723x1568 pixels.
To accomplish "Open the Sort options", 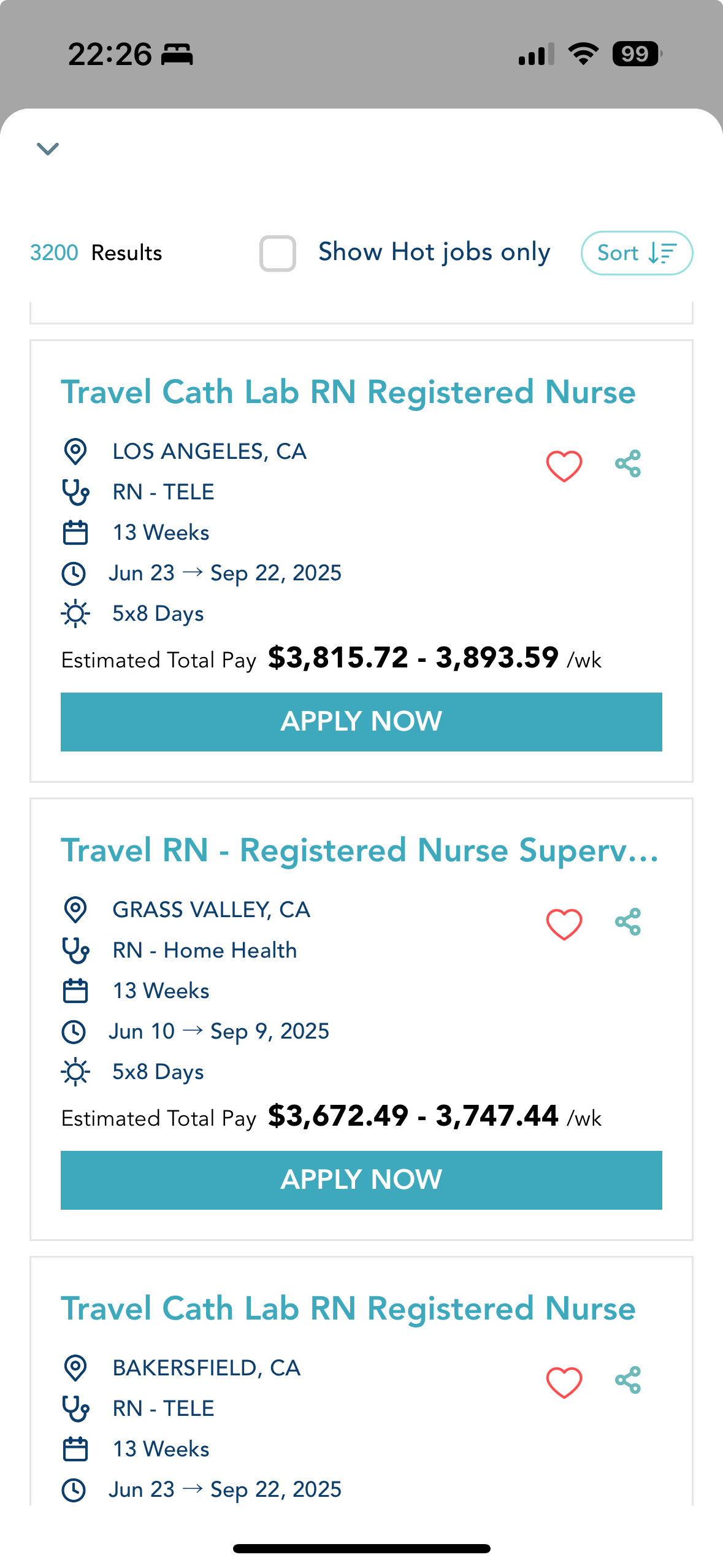I will pos(637,253).
